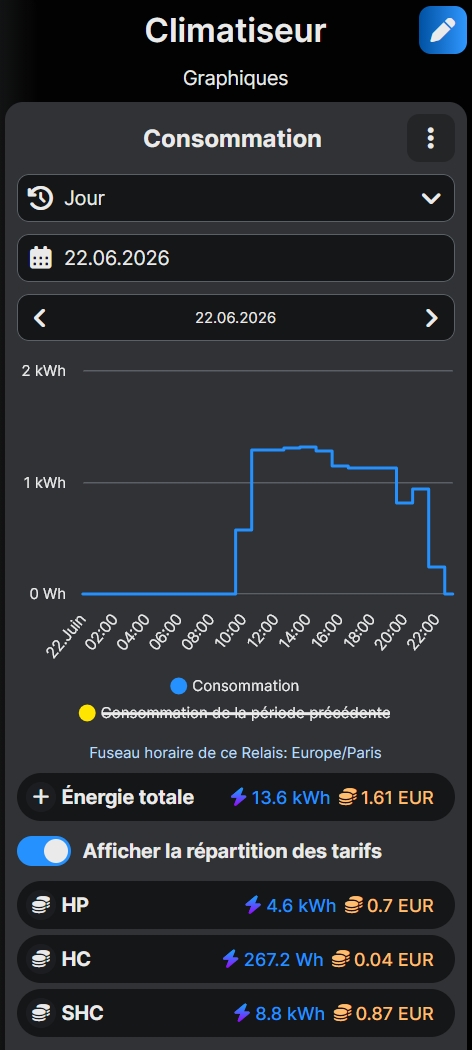Open the Jour period dropdown
Viewport: 472px width, 1050px height.
236,198
